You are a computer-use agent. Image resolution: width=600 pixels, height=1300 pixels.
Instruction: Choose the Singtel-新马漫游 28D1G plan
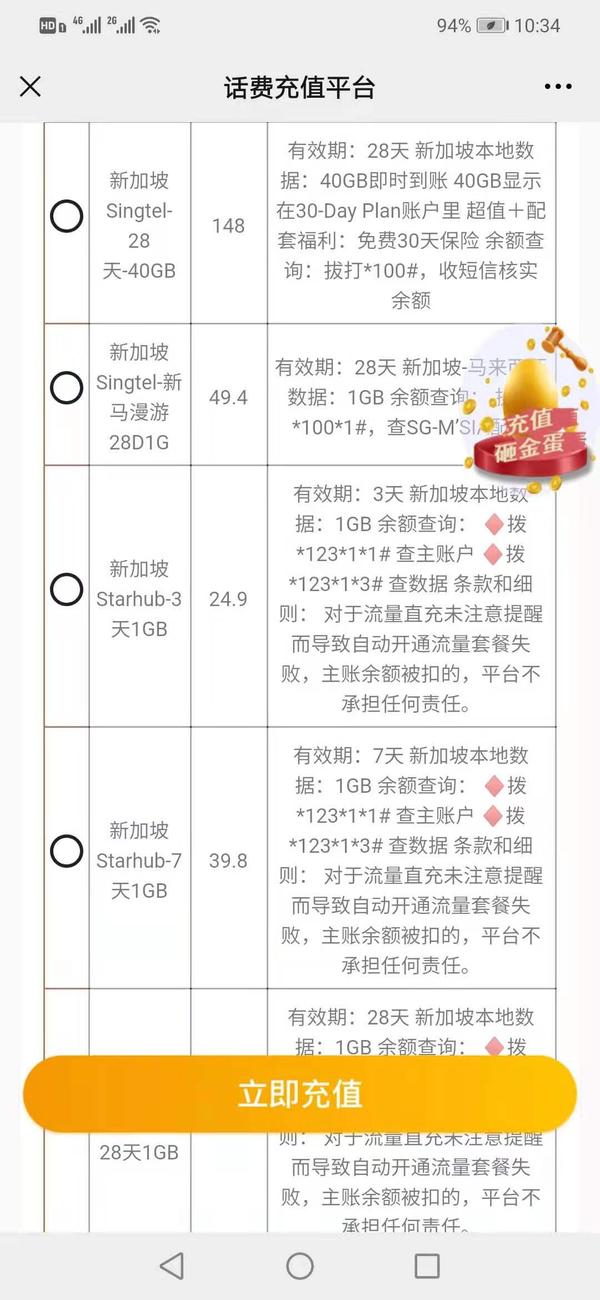pos(67,388)
